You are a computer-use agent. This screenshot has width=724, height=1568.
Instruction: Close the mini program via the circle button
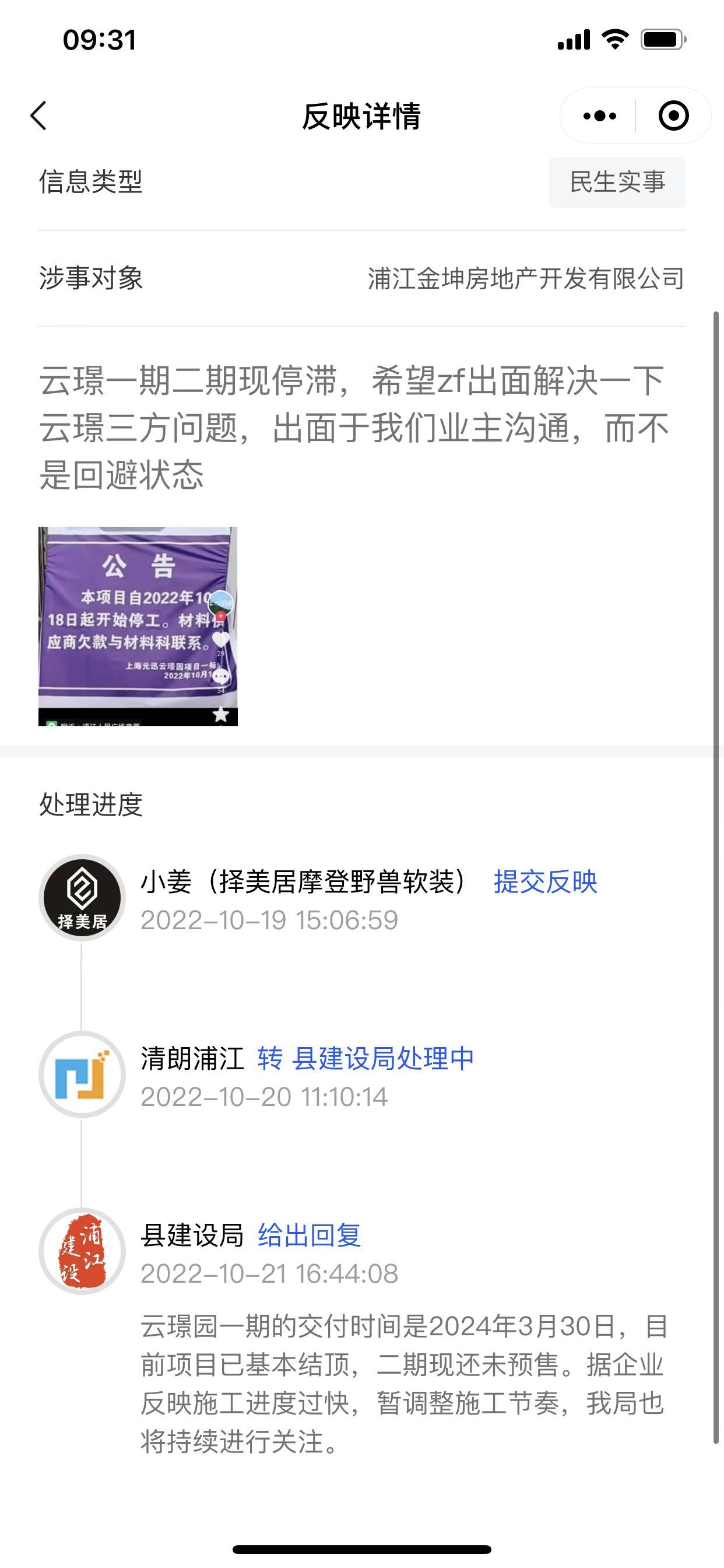(x=673, y=116)
